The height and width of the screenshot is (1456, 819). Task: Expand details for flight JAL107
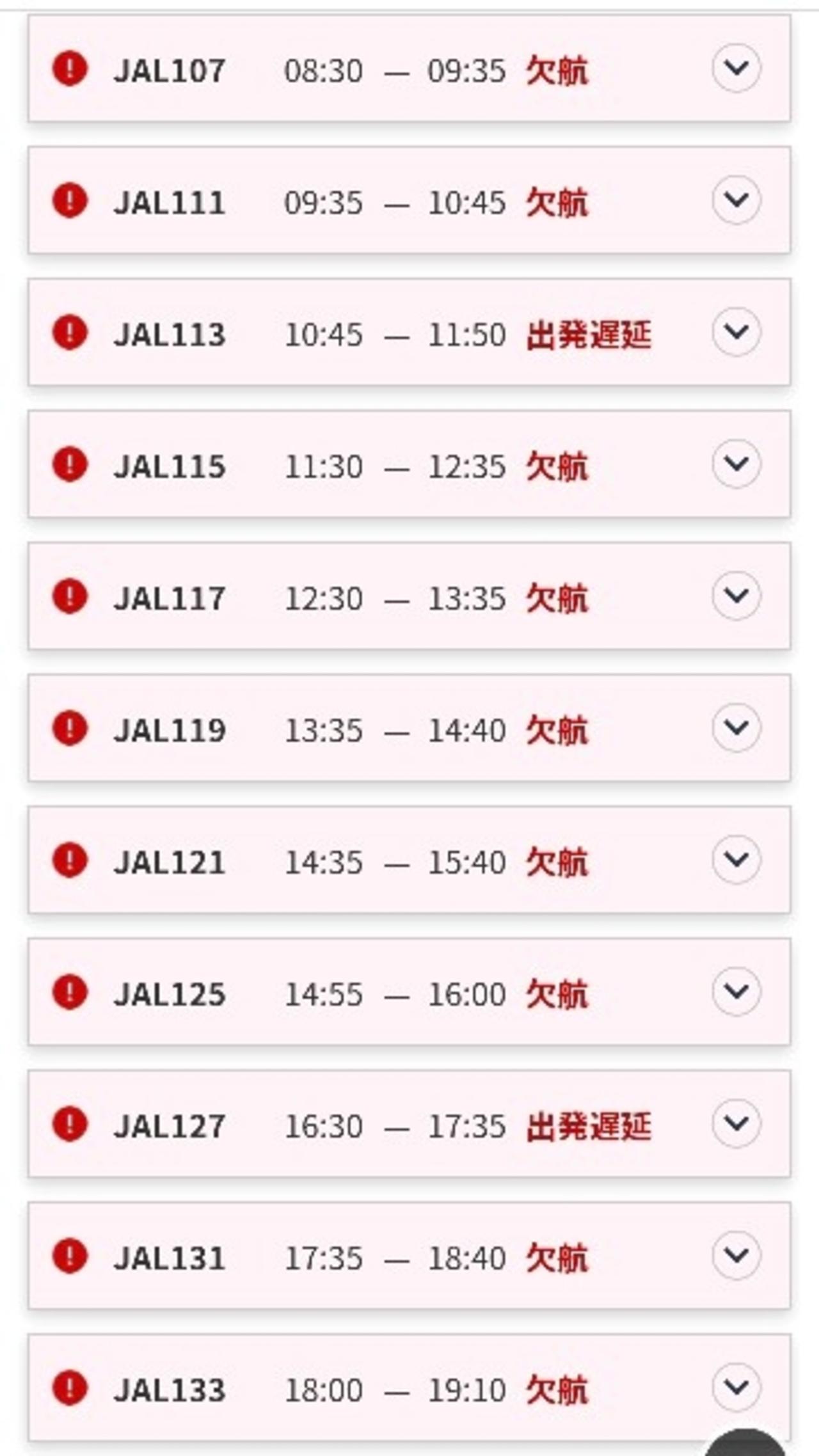[x=736, y=68]
